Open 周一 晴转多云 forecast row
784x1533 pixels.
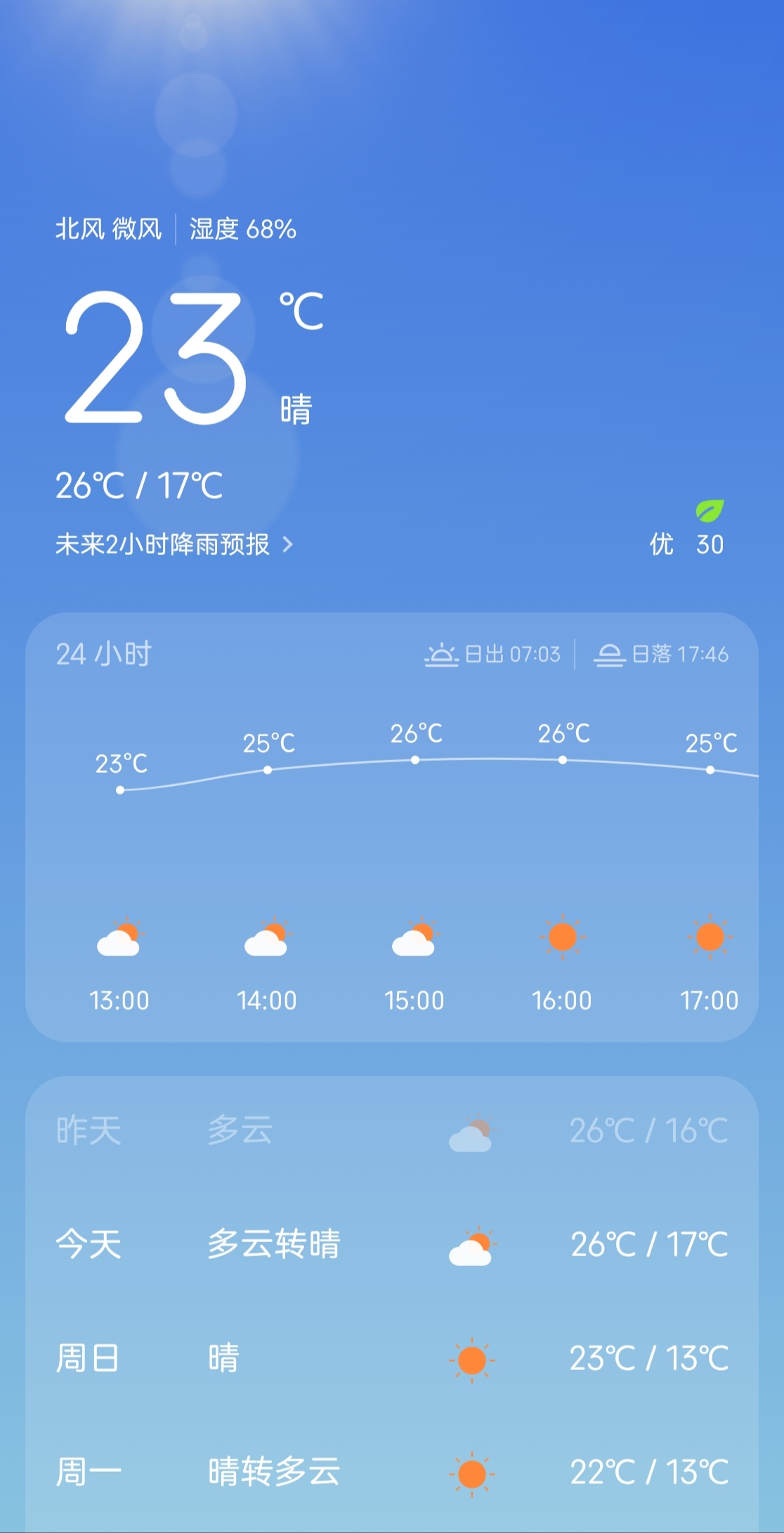point(391,1472)
